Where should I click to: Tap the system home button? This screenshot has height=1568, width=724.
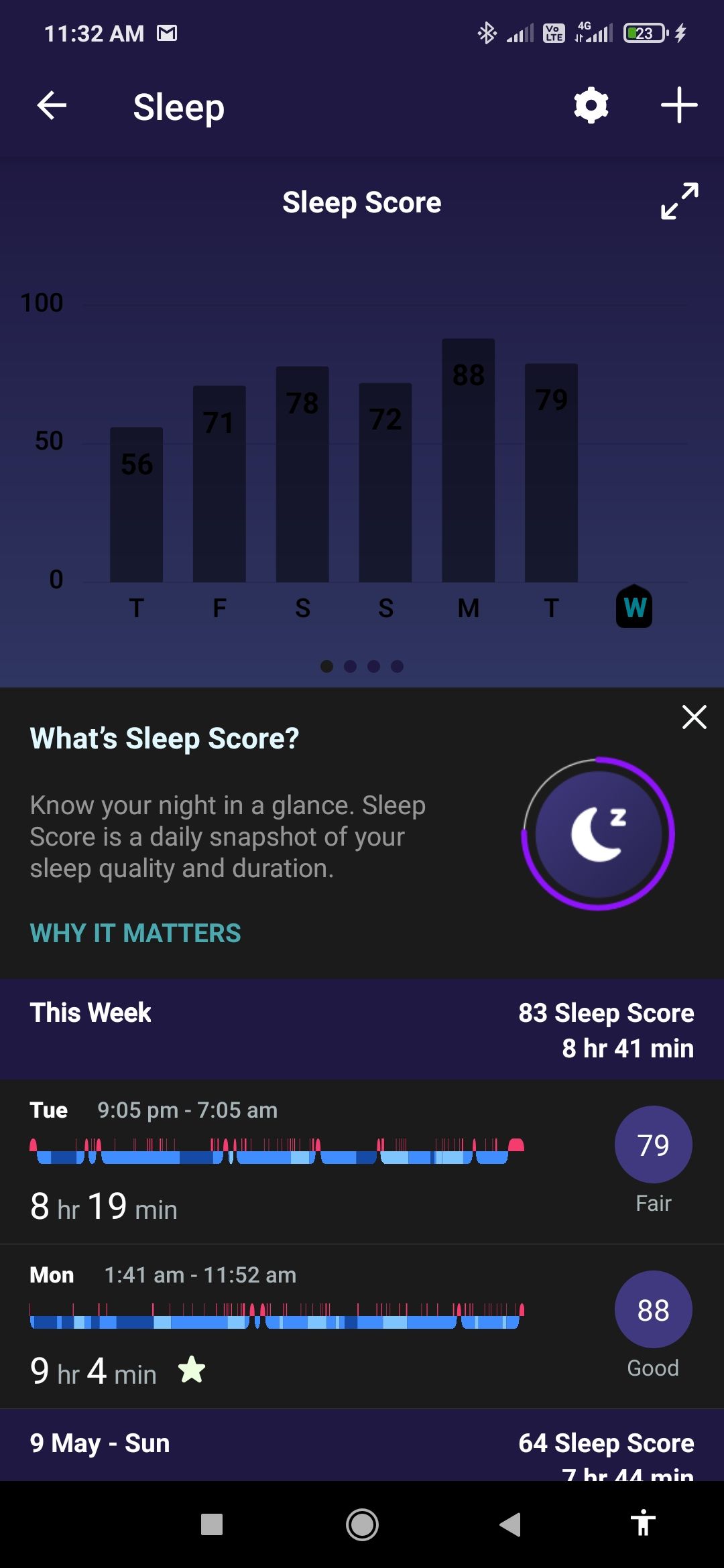[x=362, y=1524]
